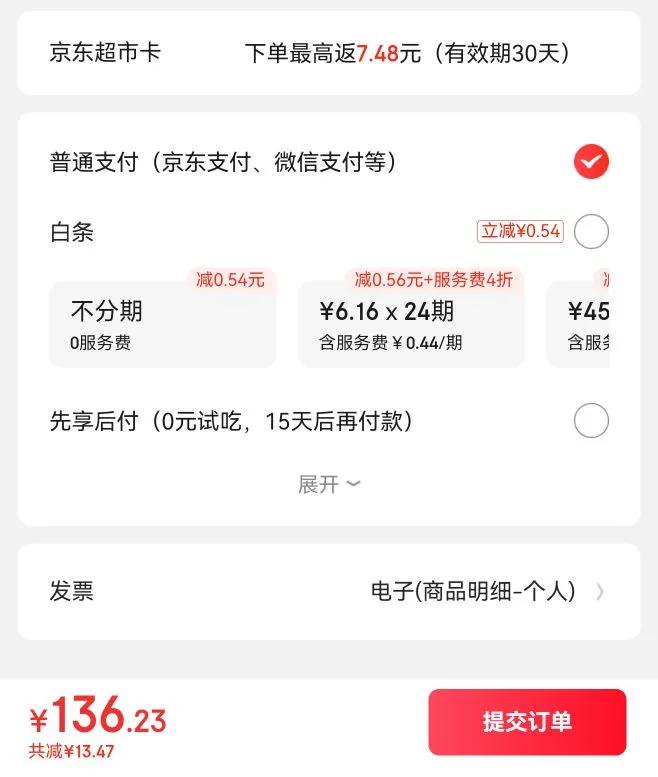The width and height of the screenshot is (658, 777).
Task: Select 先享后付 pay-later option
Action: click(x=591, y=421)
